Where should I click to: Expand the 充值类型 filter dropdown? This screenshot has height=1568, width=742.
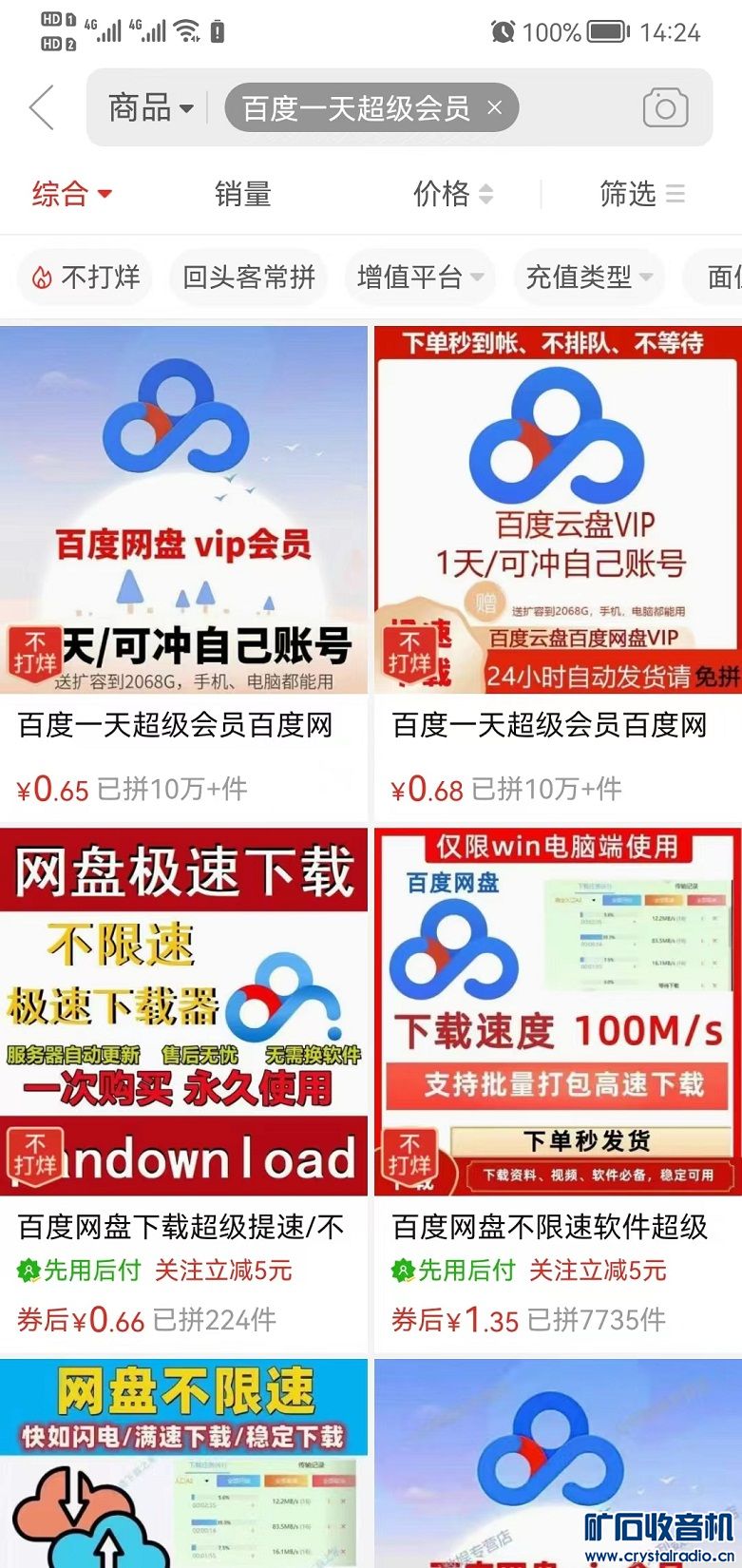588,277
